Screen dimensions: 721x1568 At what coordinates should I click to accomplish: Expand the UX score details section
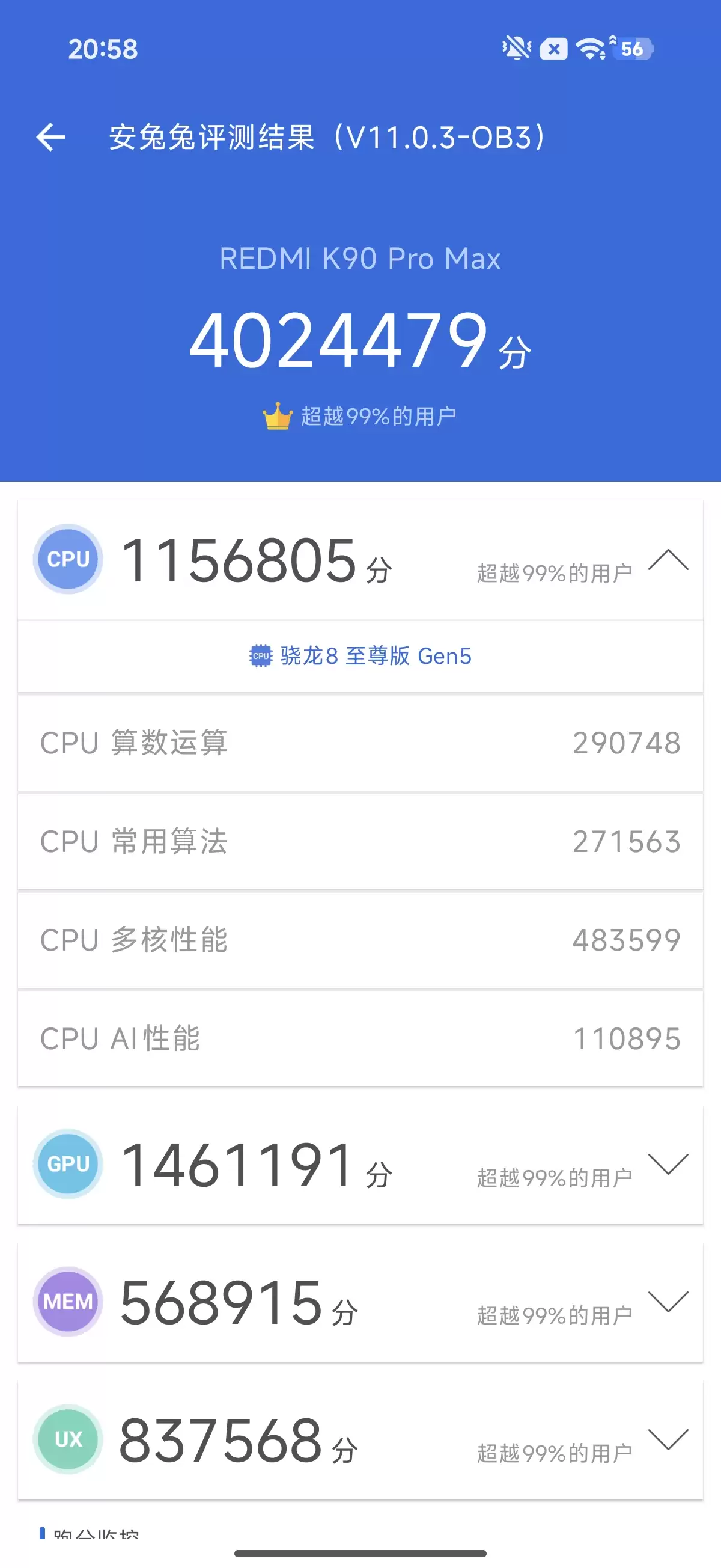[669, 1440]
